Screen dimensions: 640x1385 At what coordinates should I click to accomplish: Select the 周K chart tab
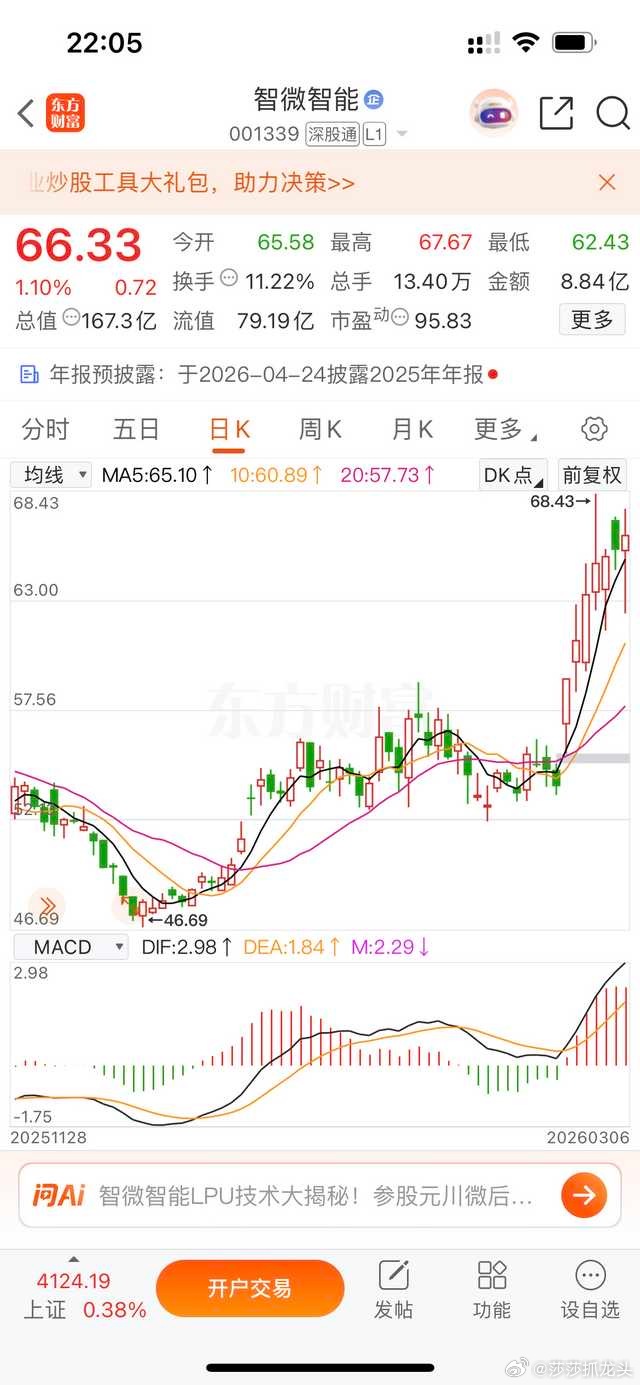coord(320,430)
